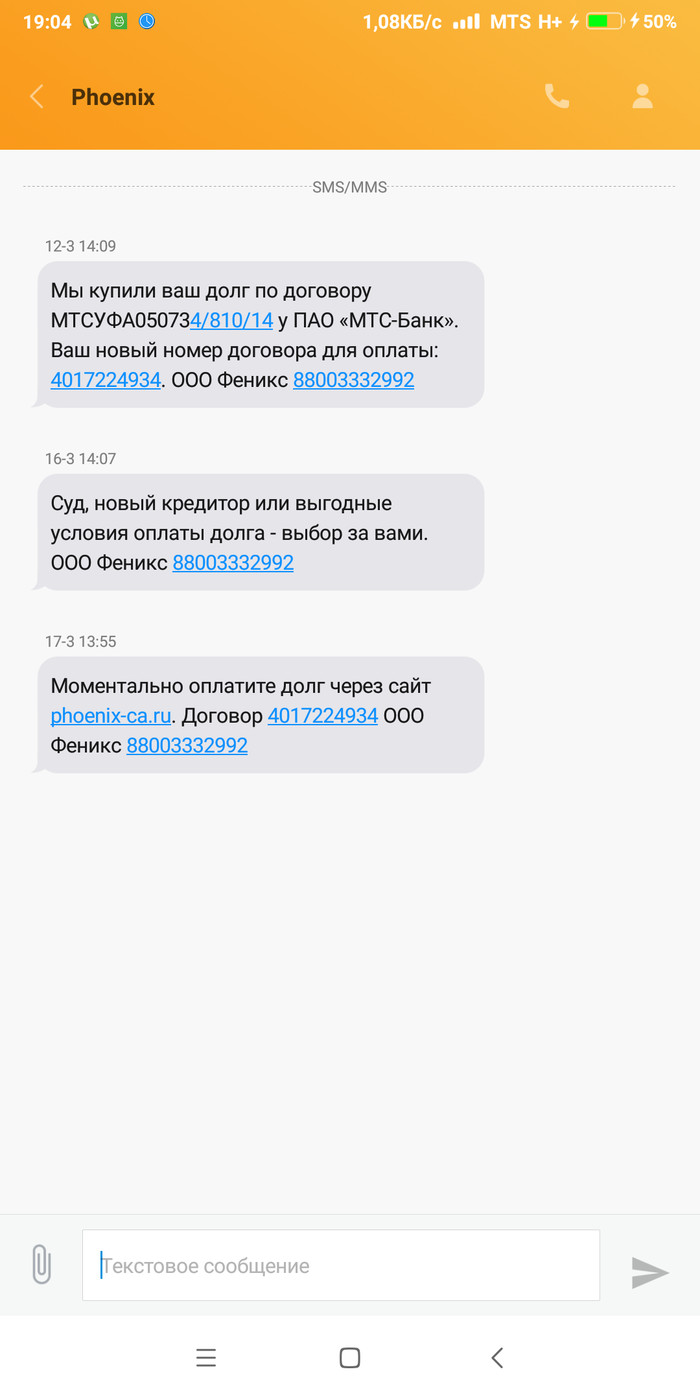Open recent apps from the navigation bar
Screen dimensions: 700x1400
pos(206,1358)
